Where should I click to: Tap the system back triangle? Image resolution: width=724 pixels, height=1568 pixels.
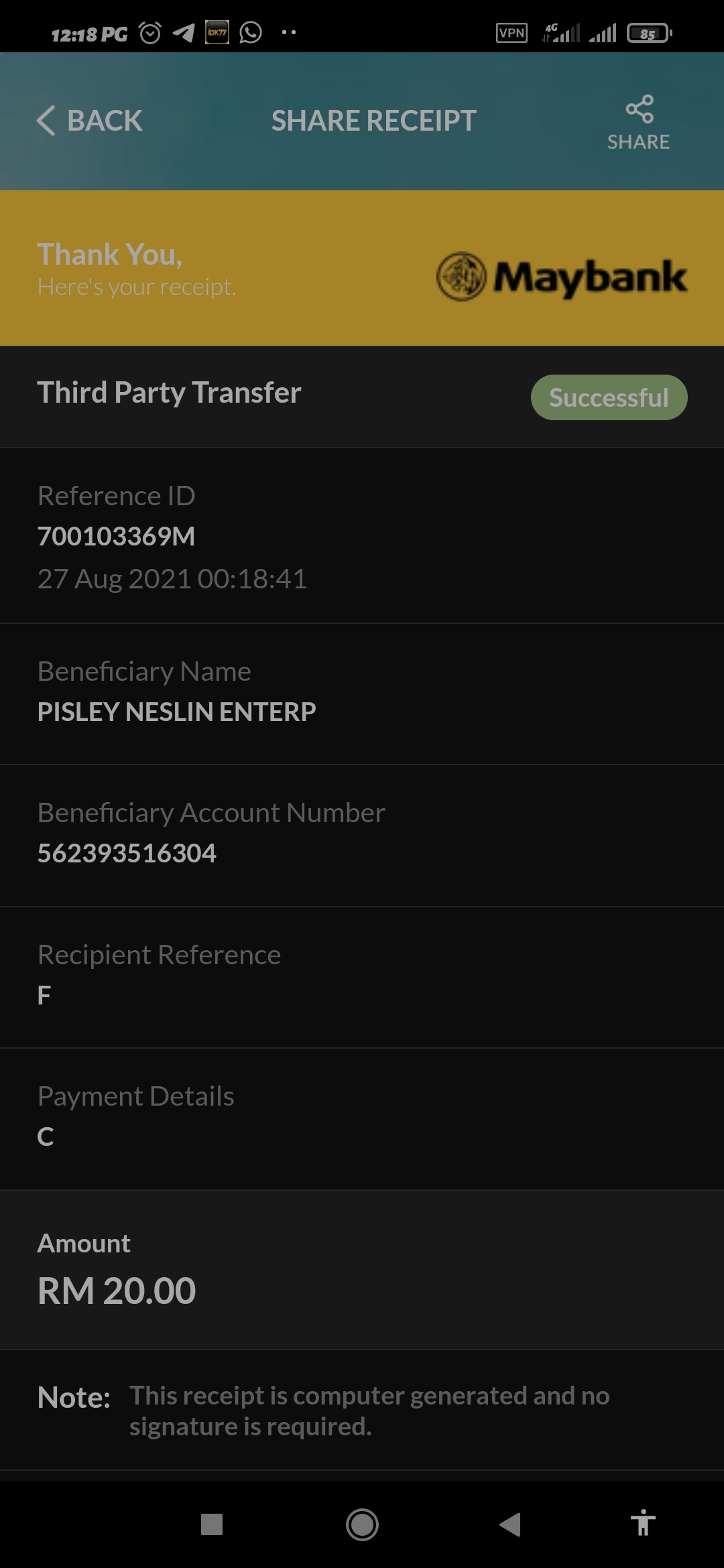tap(510, 1524)
